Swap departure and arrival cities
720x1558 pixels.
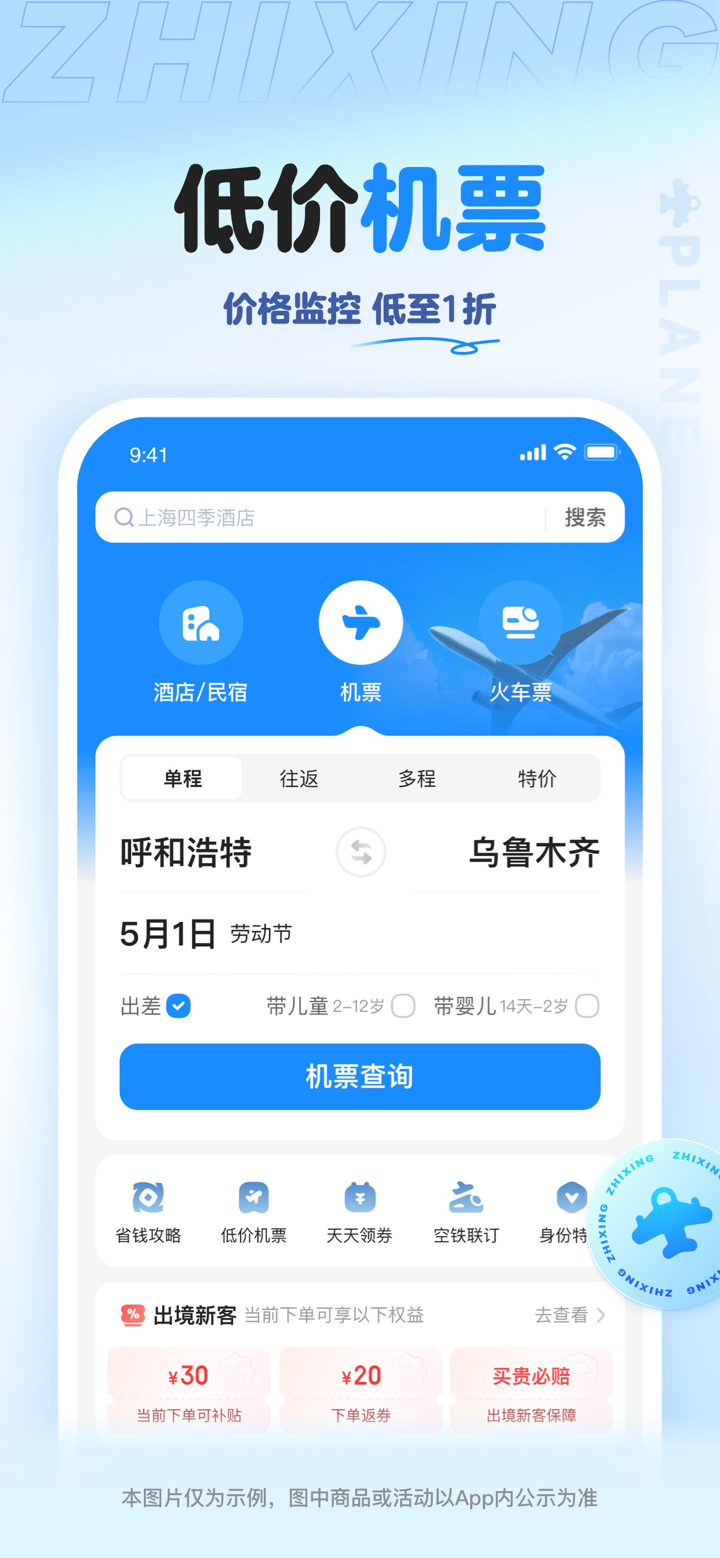pyautogui.click(x=359, y=852)
